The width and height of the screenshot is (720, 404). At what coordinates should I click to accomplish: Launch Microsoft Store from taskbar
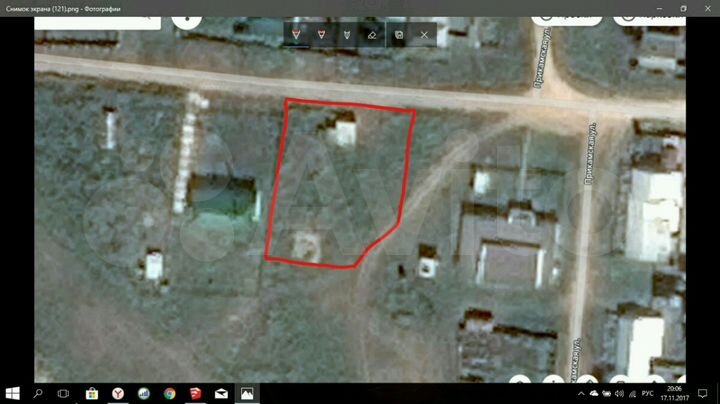pos(91,393)
